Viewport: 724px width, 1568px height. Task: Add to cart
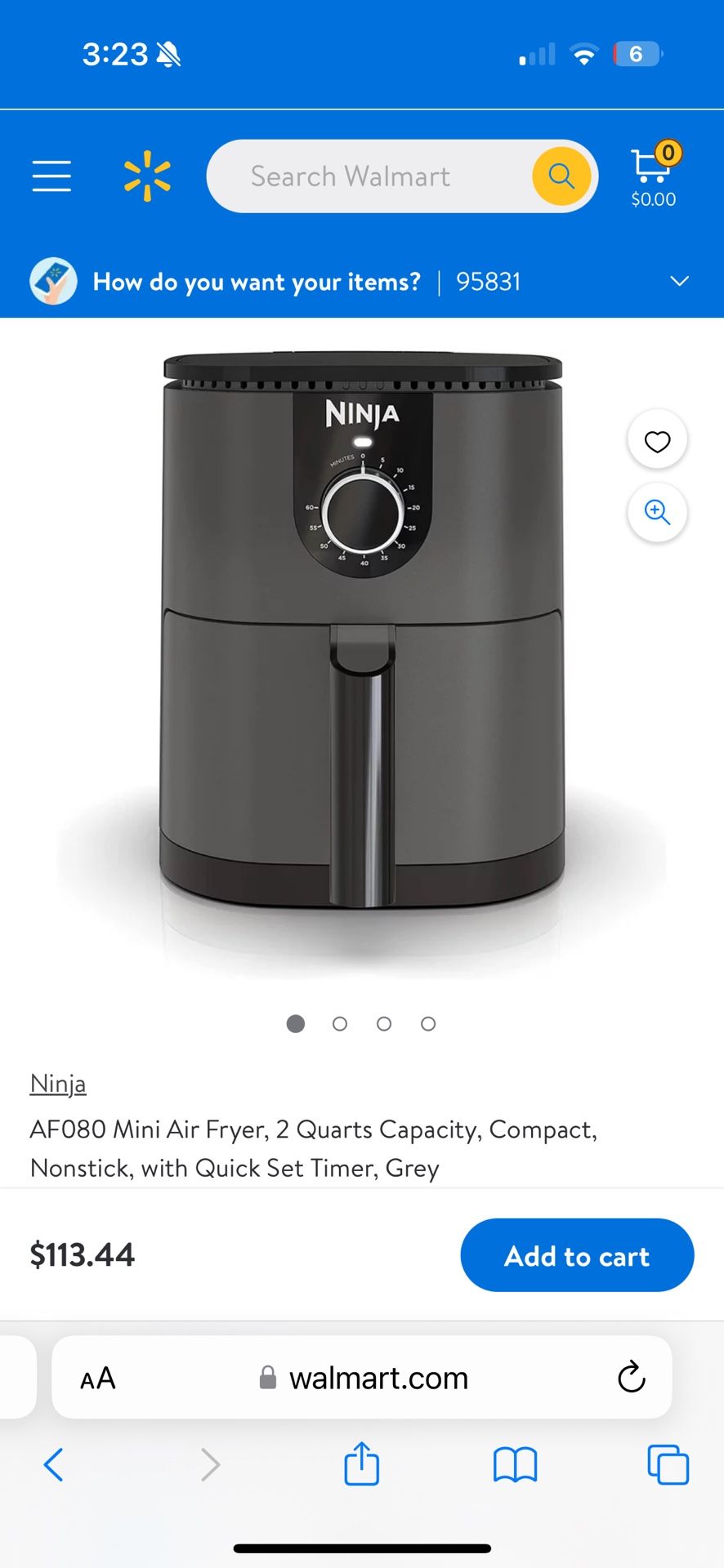pyautogui.click(x=577, y=1255)
